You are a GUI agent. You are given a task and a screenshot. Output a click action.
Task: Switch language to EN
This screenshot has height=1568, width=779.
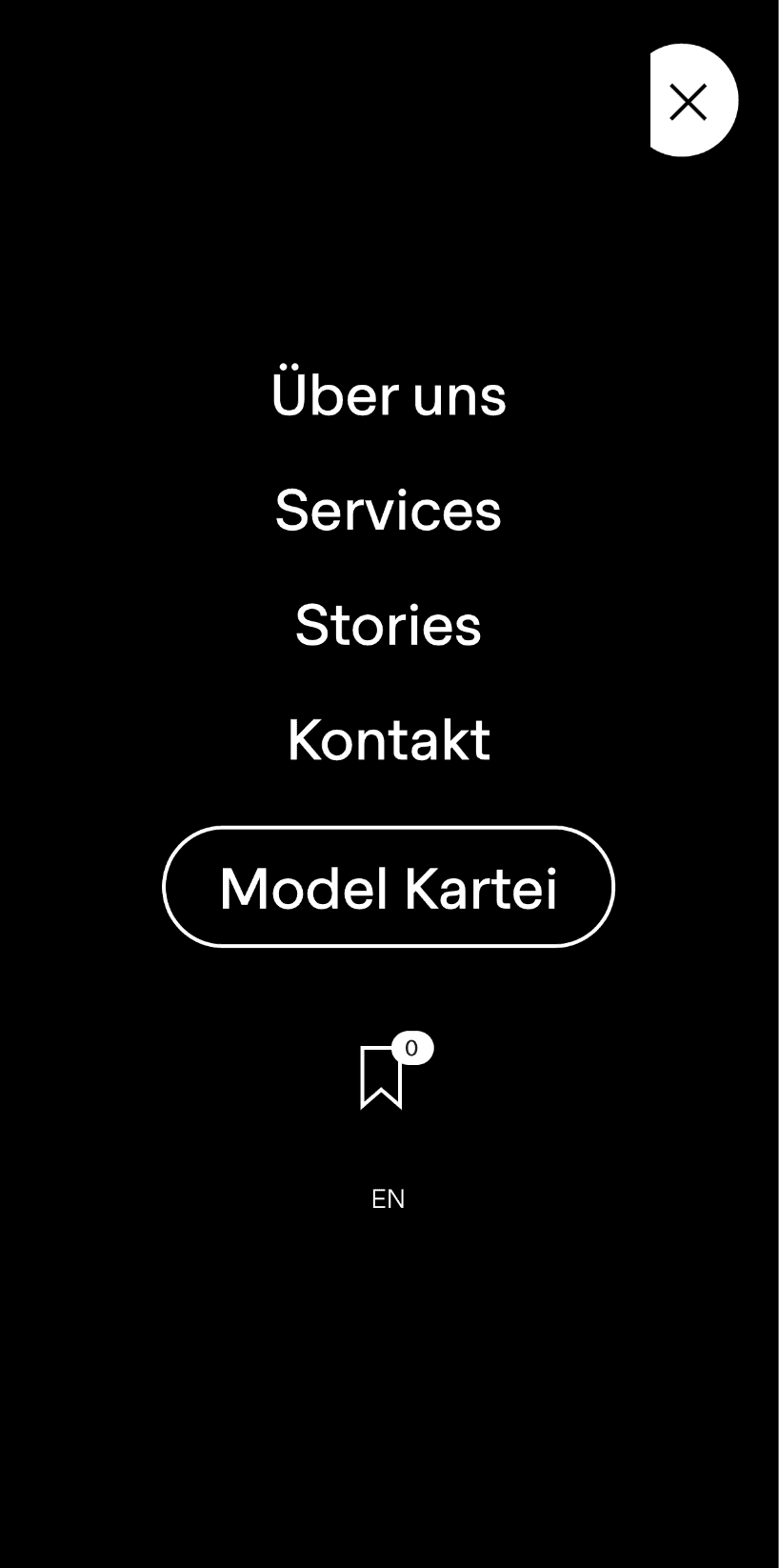click(x=389, y=1198)
